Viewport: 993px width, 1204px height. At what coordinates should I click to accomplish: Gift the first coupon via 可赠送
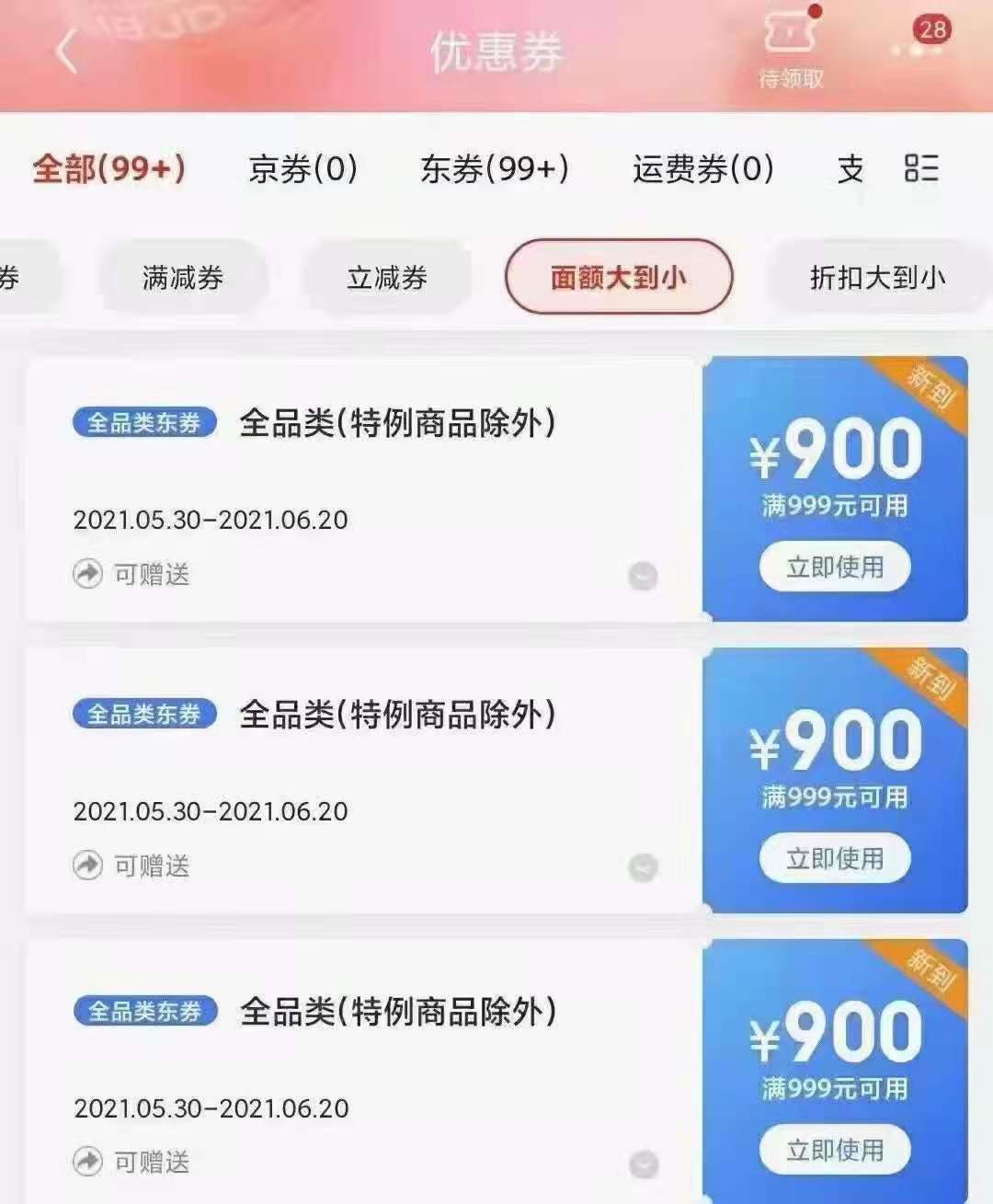click(x=131, y=575)
